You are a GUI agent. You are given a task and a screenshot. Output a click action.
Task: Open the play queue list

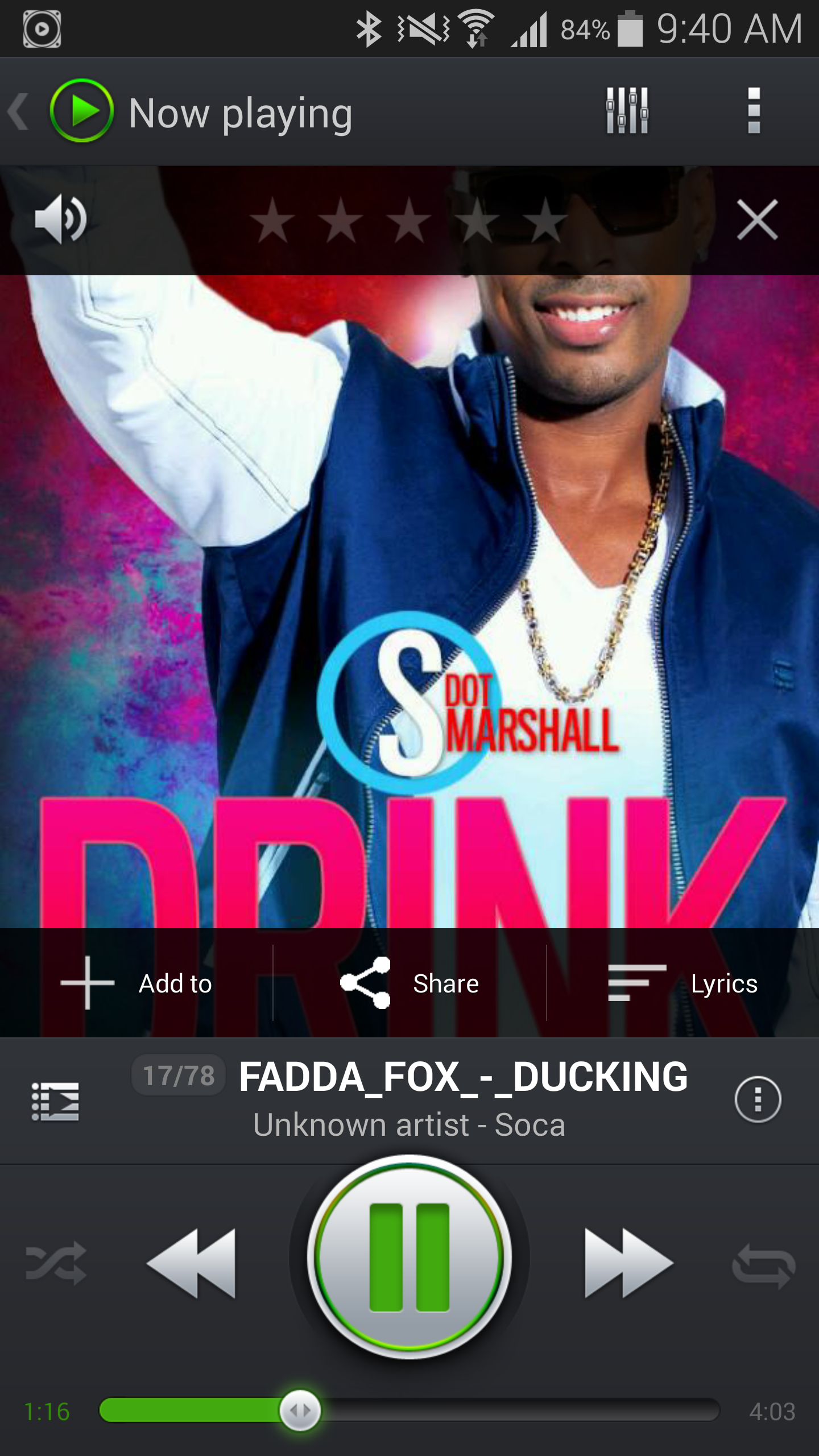(55, 1101)
